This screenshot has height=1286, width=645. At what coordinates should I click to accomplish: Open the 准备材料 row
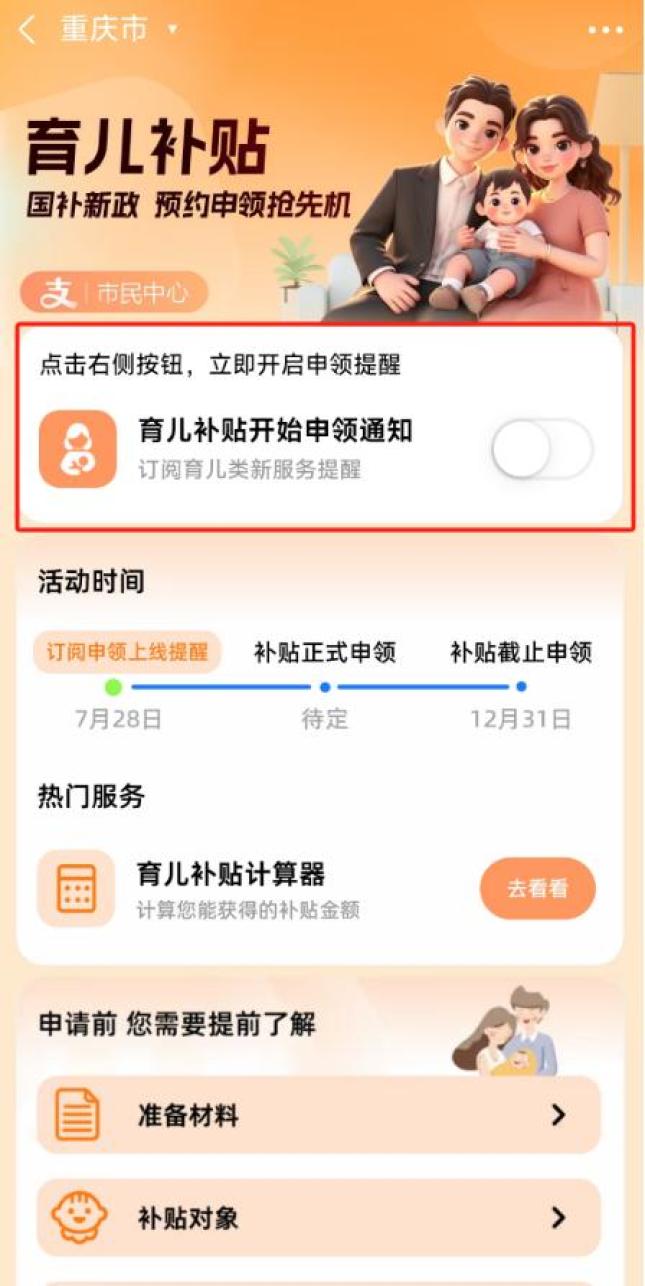pyautogui.click(x=318, y=1115)
